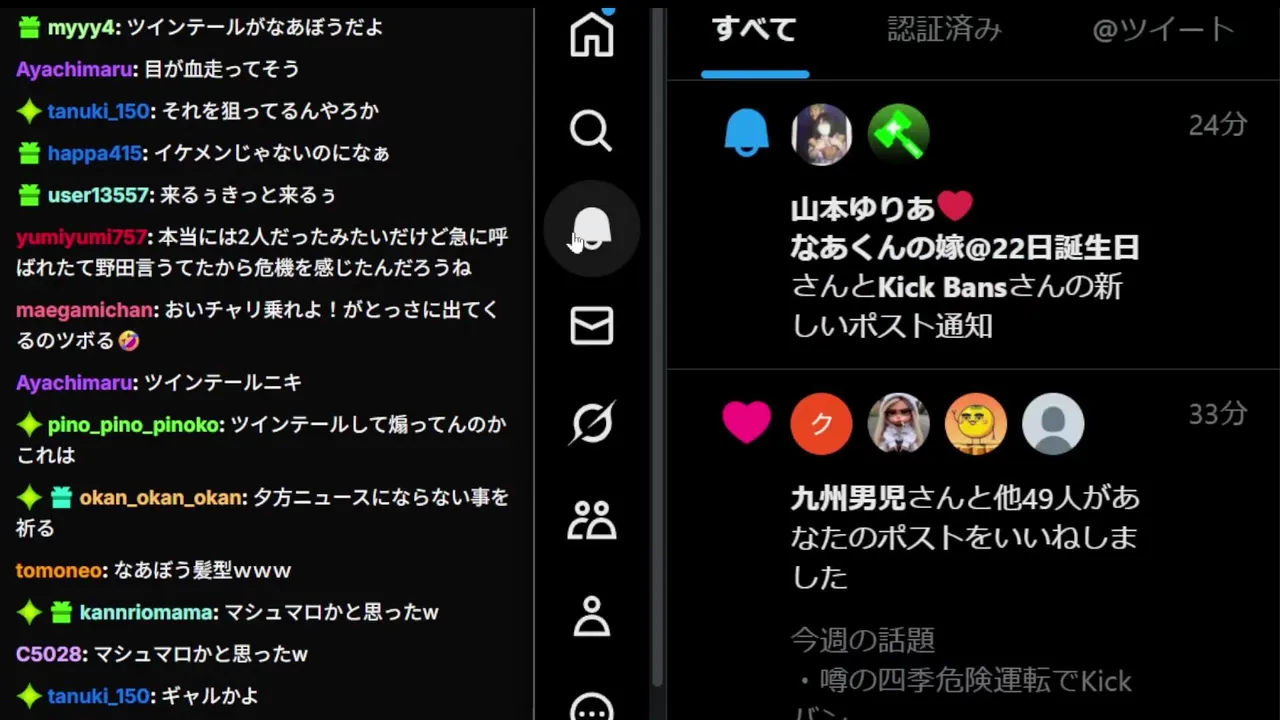Open the communities people icon
Image resolution: width=1280 pixels, height=720 pixels.
(x=591, y=520)
